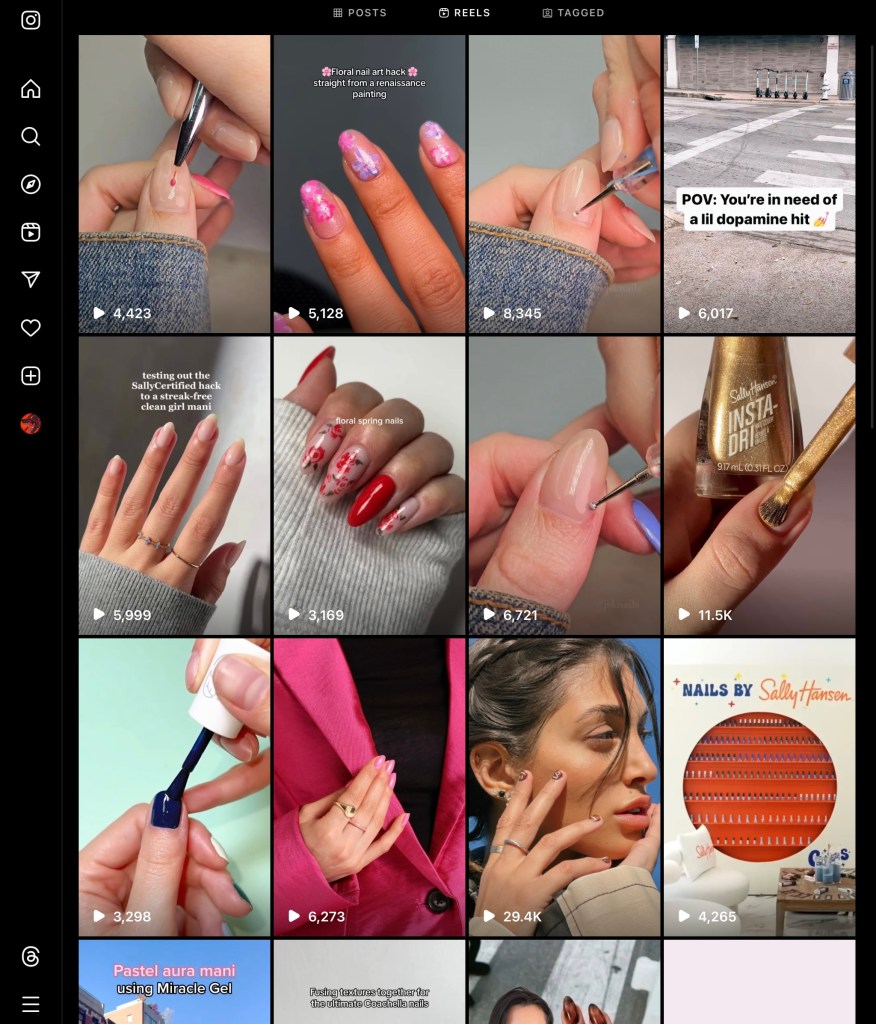Open Reels from the sidebar
The image size is (876, 1024).
point(31,232)
